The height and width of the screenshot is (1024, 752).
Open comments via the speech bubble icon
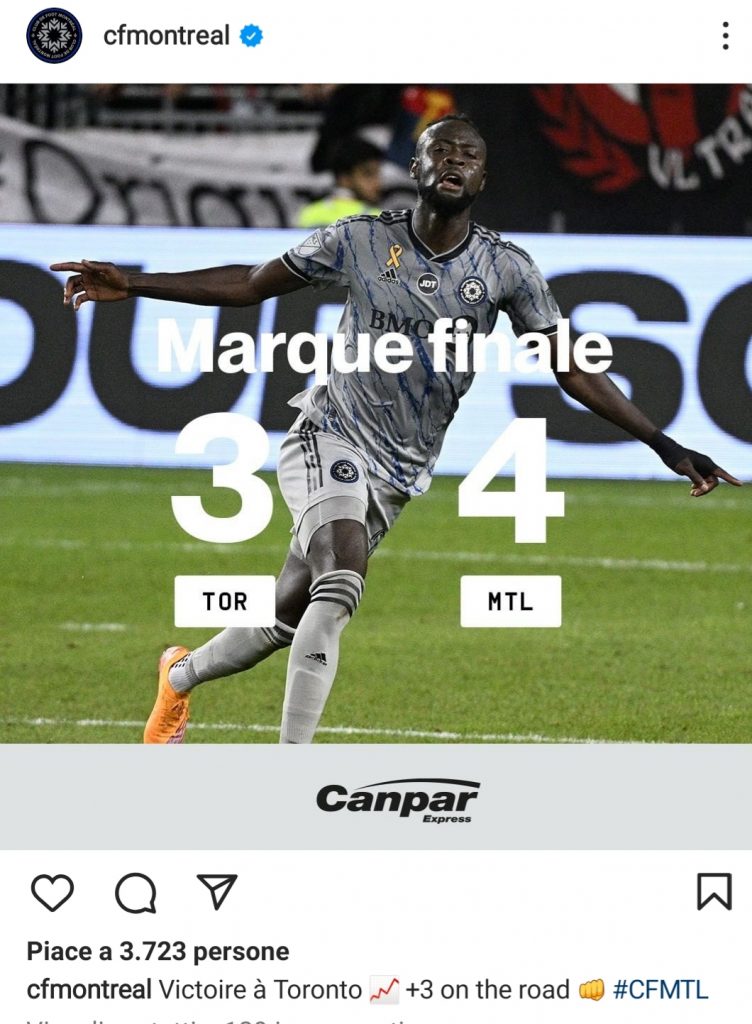134,893
